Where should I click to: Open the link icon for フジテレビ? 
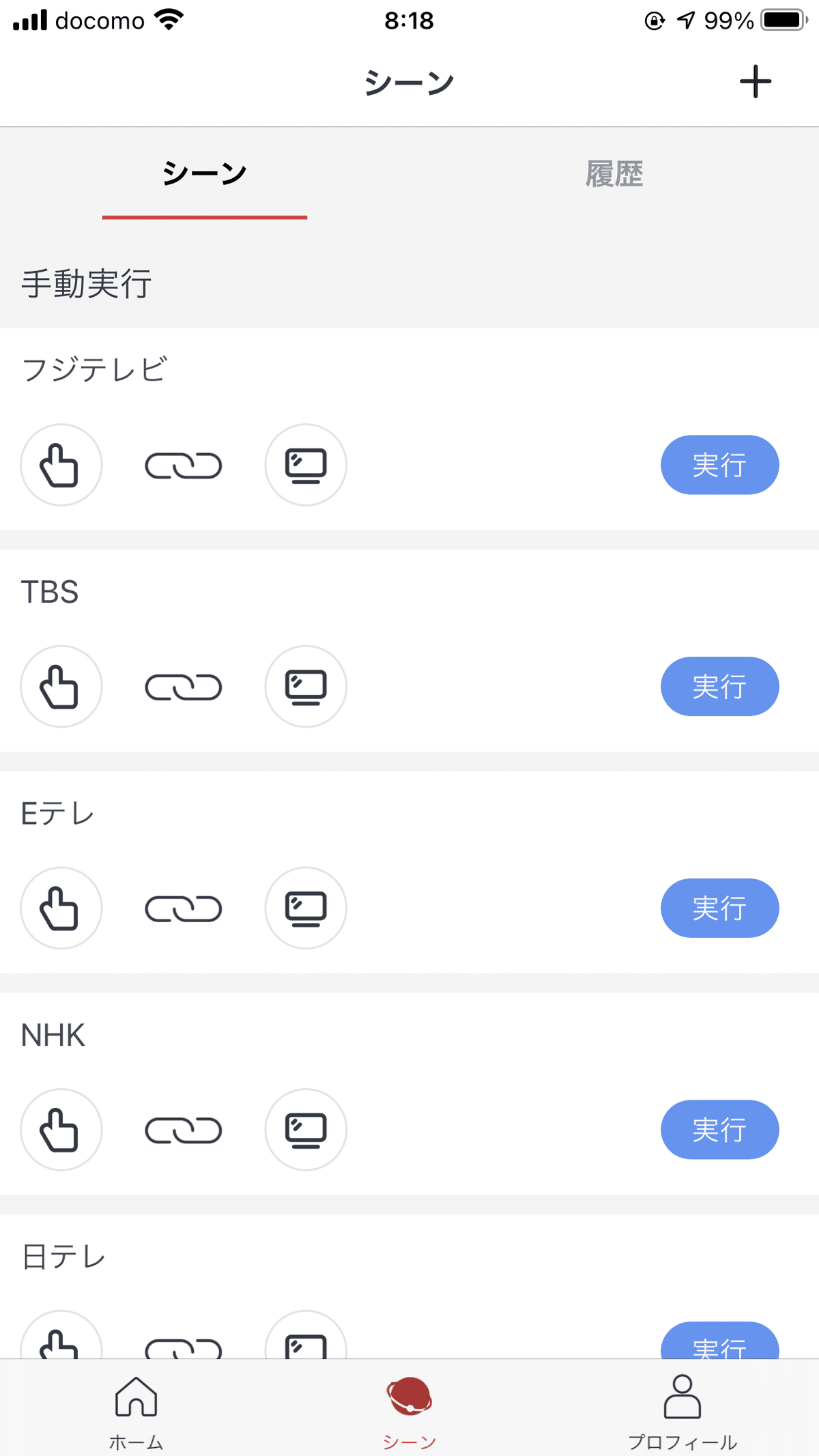[x=183, y=465]
